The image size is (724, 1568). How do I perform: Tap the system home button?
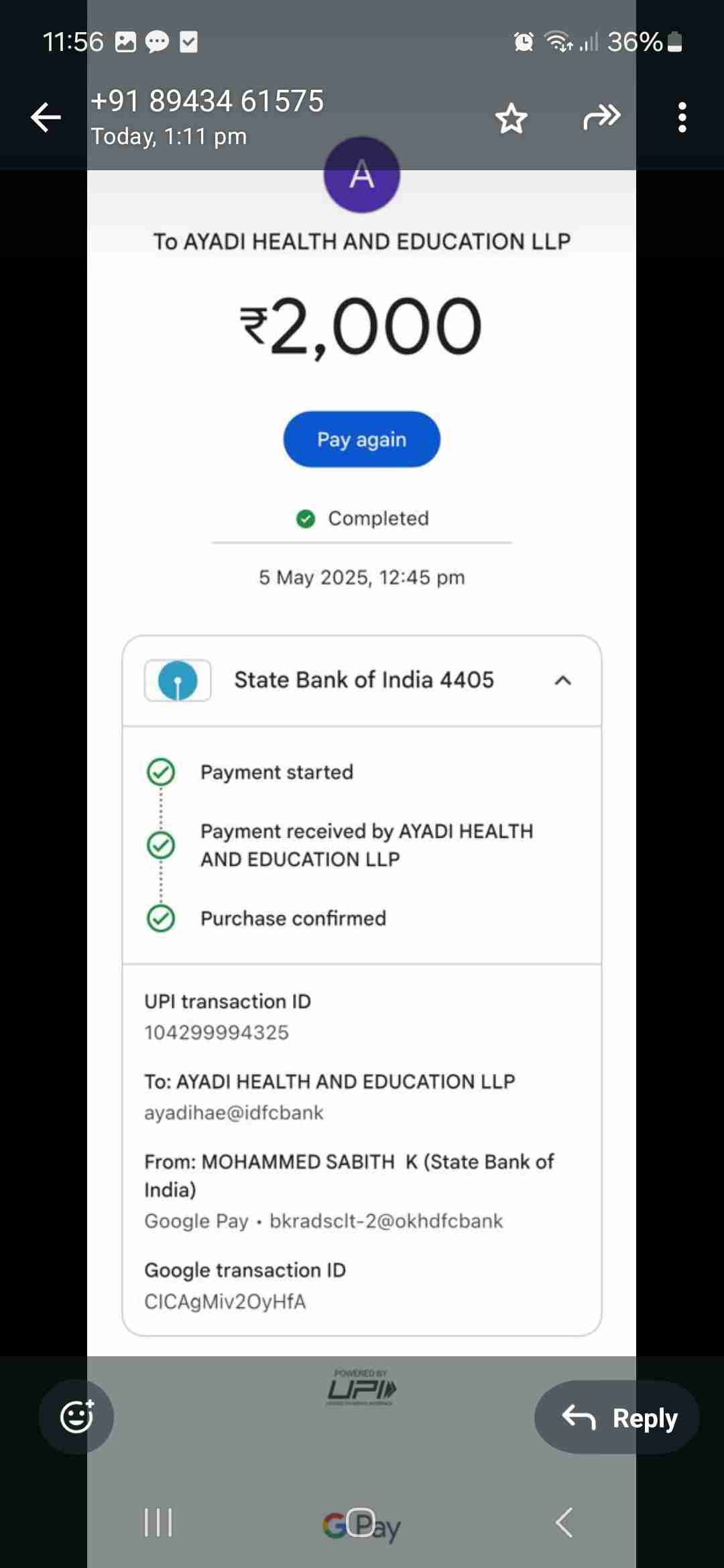361,1522
